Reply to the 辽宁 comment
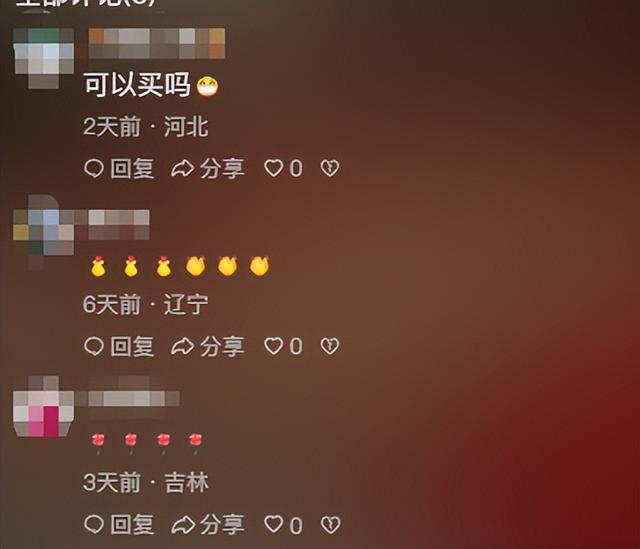The width and height of the screenshot is (640, 549). [119, 346]
